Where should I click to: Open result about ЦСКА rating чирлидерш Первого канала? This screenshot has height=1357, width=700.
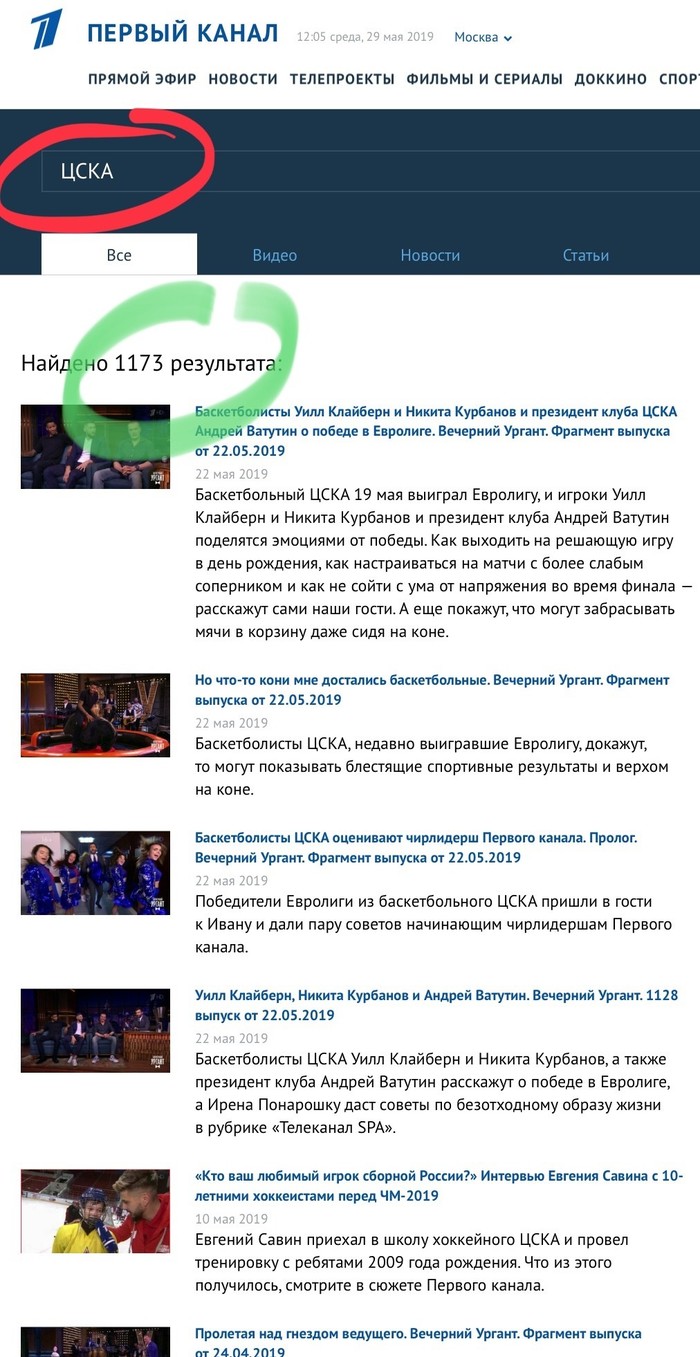416,847
